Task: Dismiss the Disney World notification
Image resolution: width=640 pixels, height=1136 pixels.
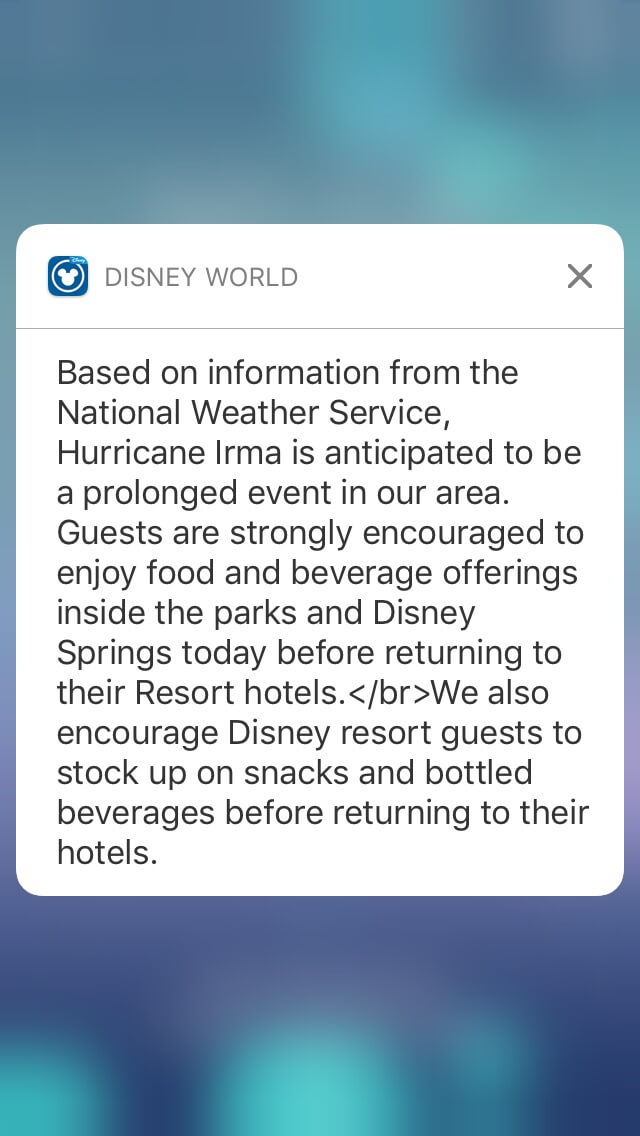Action: pos(579,276)
